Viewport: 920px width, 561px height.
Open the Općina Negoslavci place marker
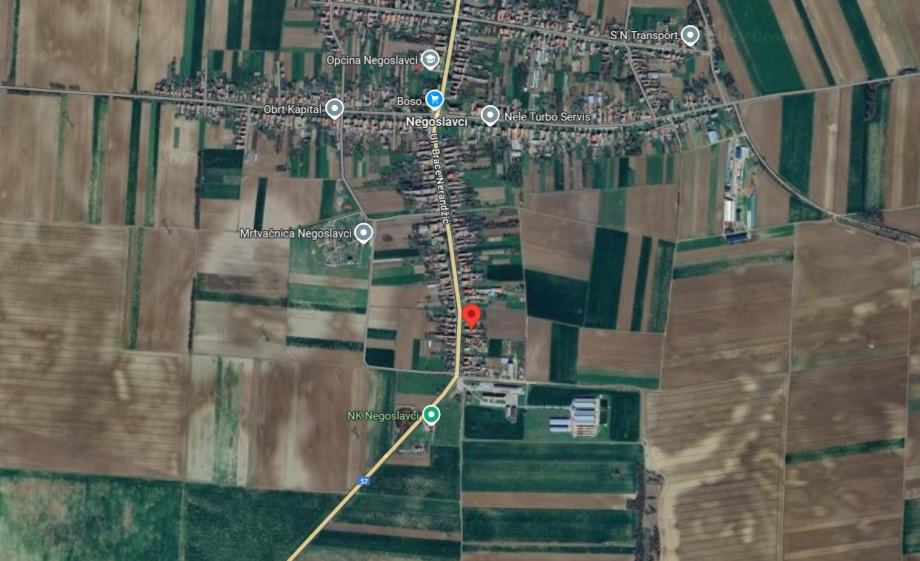431,59
